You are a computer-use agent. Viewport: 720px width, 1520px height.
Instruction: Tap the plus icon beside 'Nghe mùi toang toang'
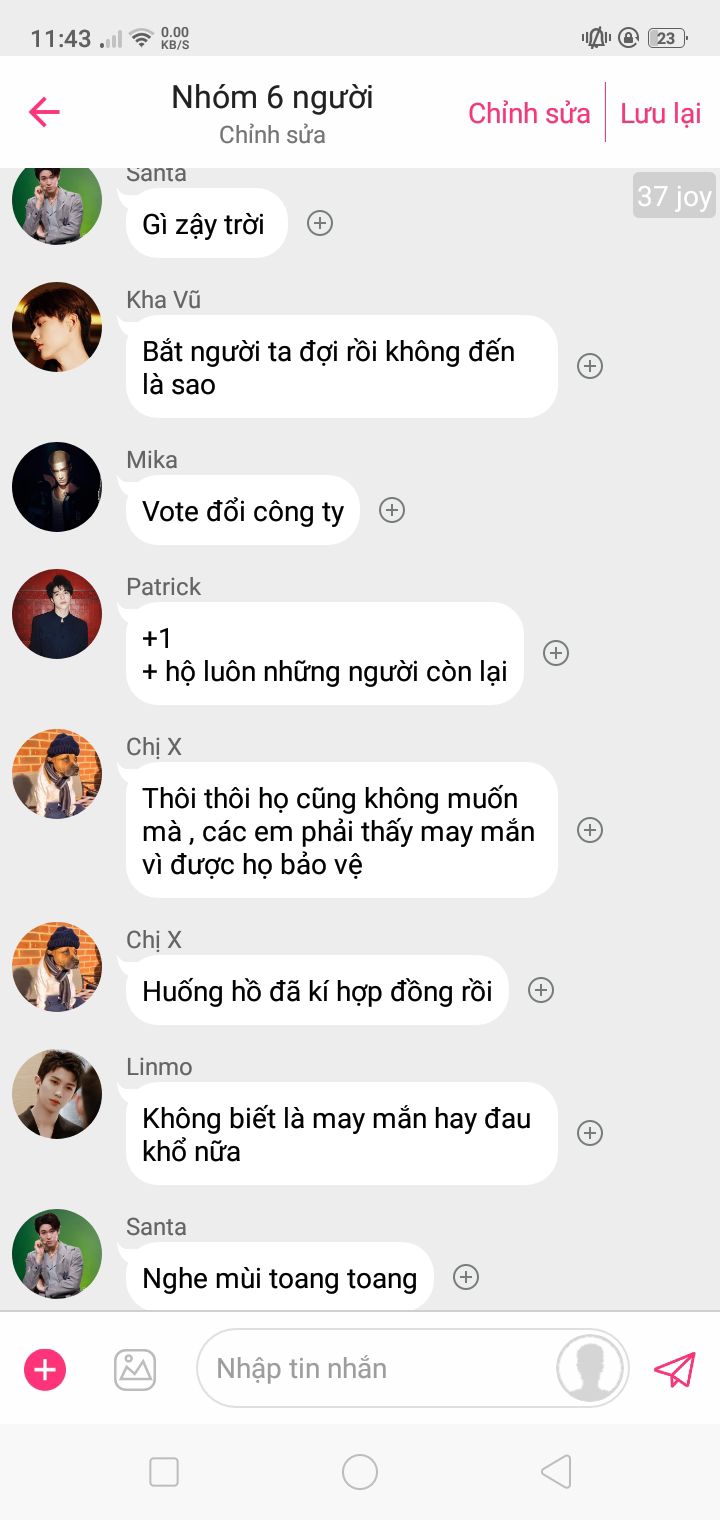[466, 1277]
